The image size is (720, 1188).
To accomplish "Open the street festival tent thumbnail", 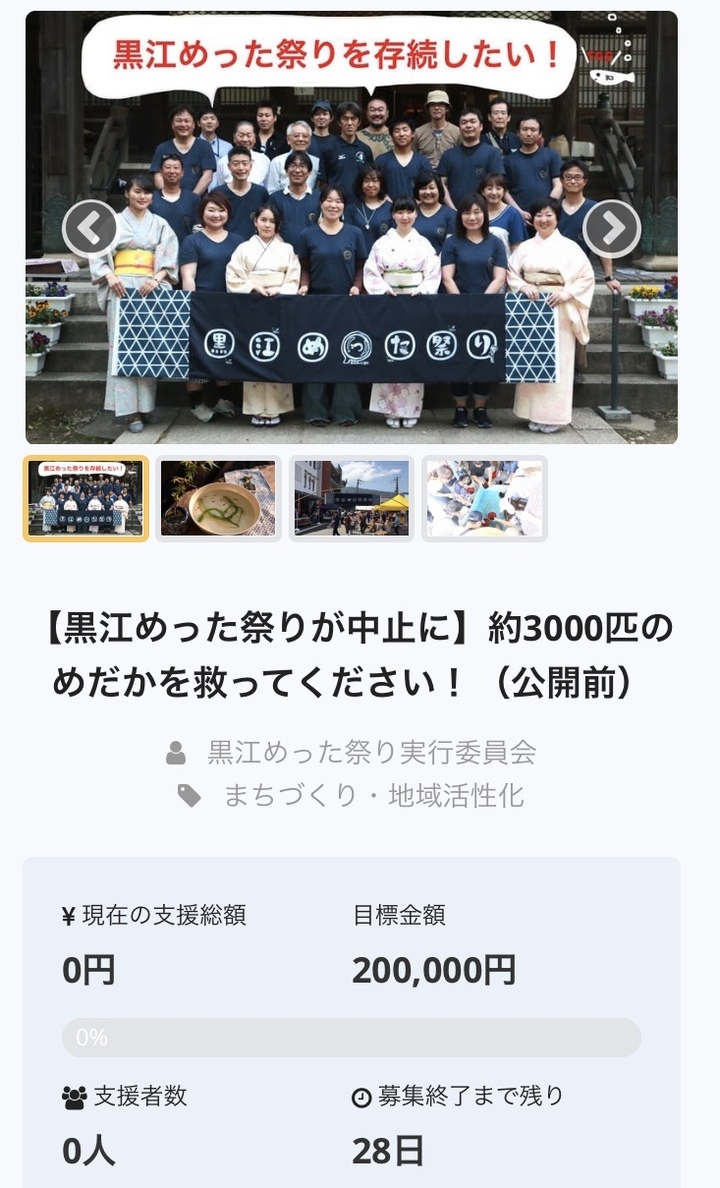I will pyautogui.click(x=352, y=498).
